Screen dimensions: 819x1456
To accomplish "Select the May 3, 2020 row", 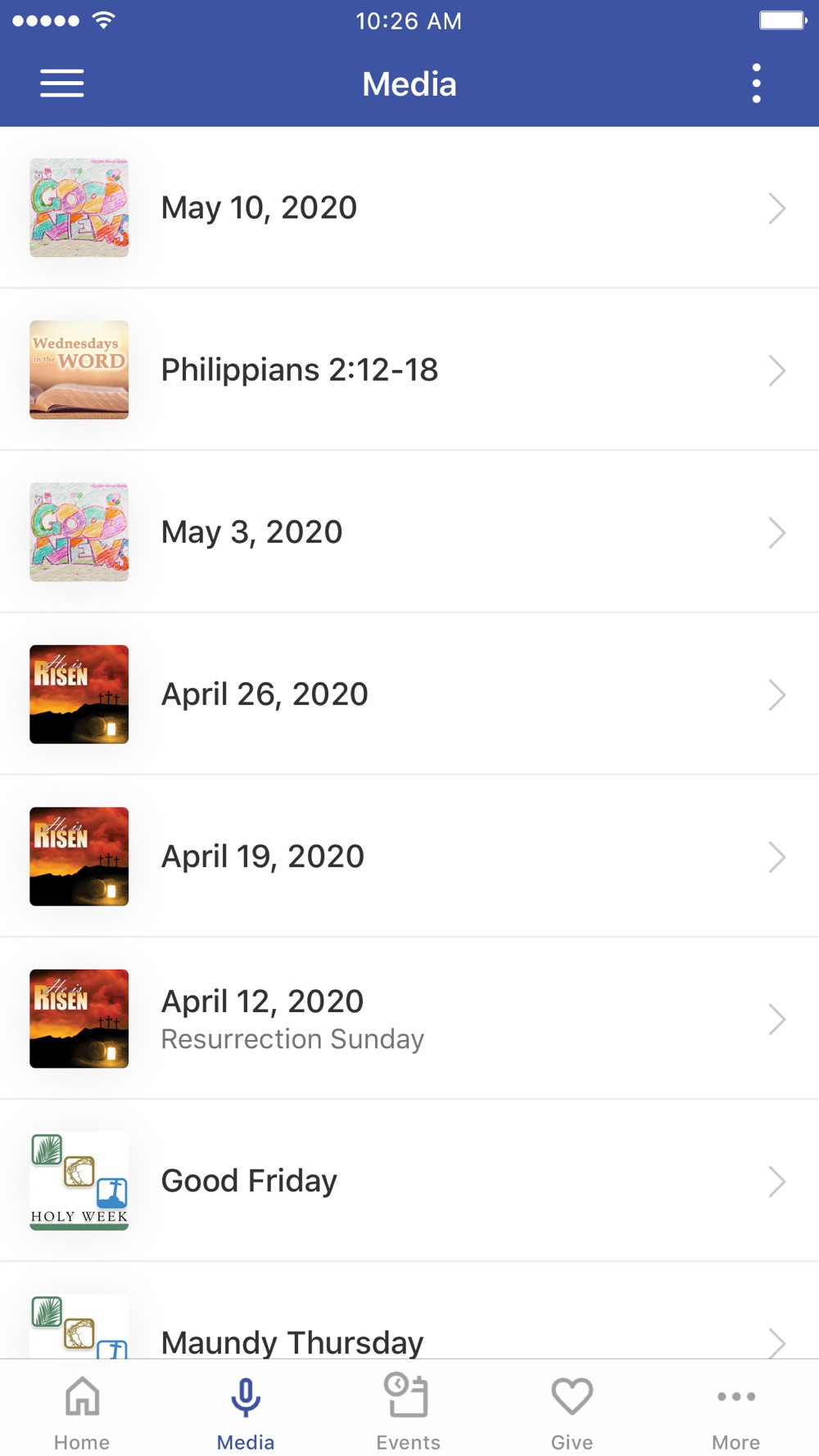I will 409,532.
